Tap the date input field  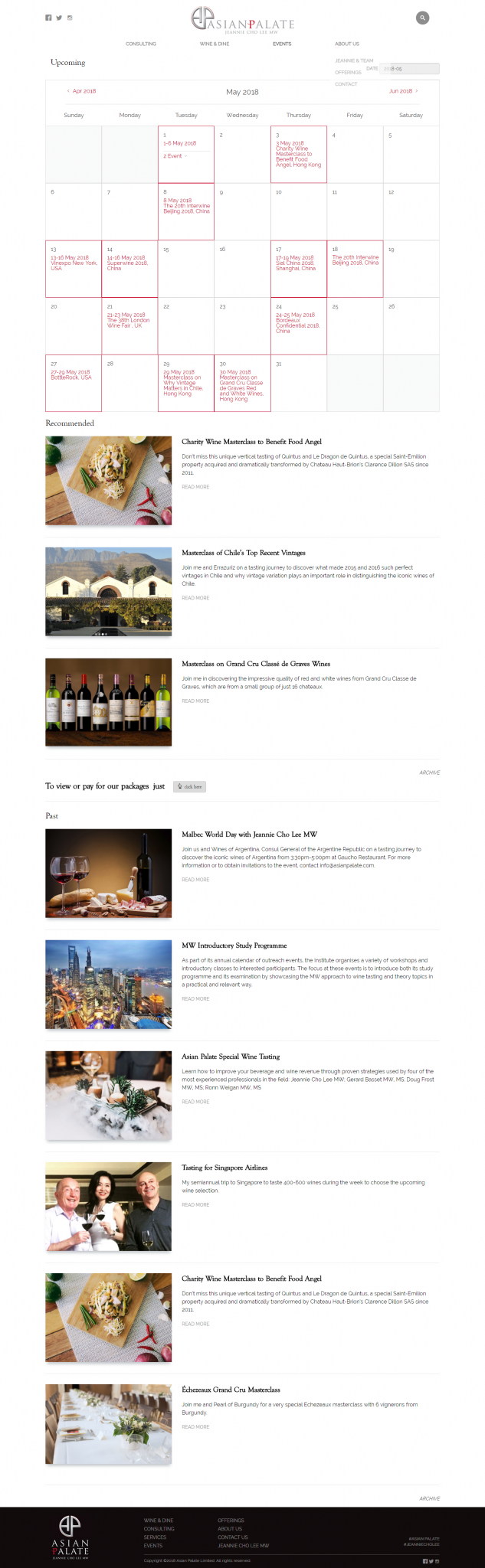coord(410,69)
